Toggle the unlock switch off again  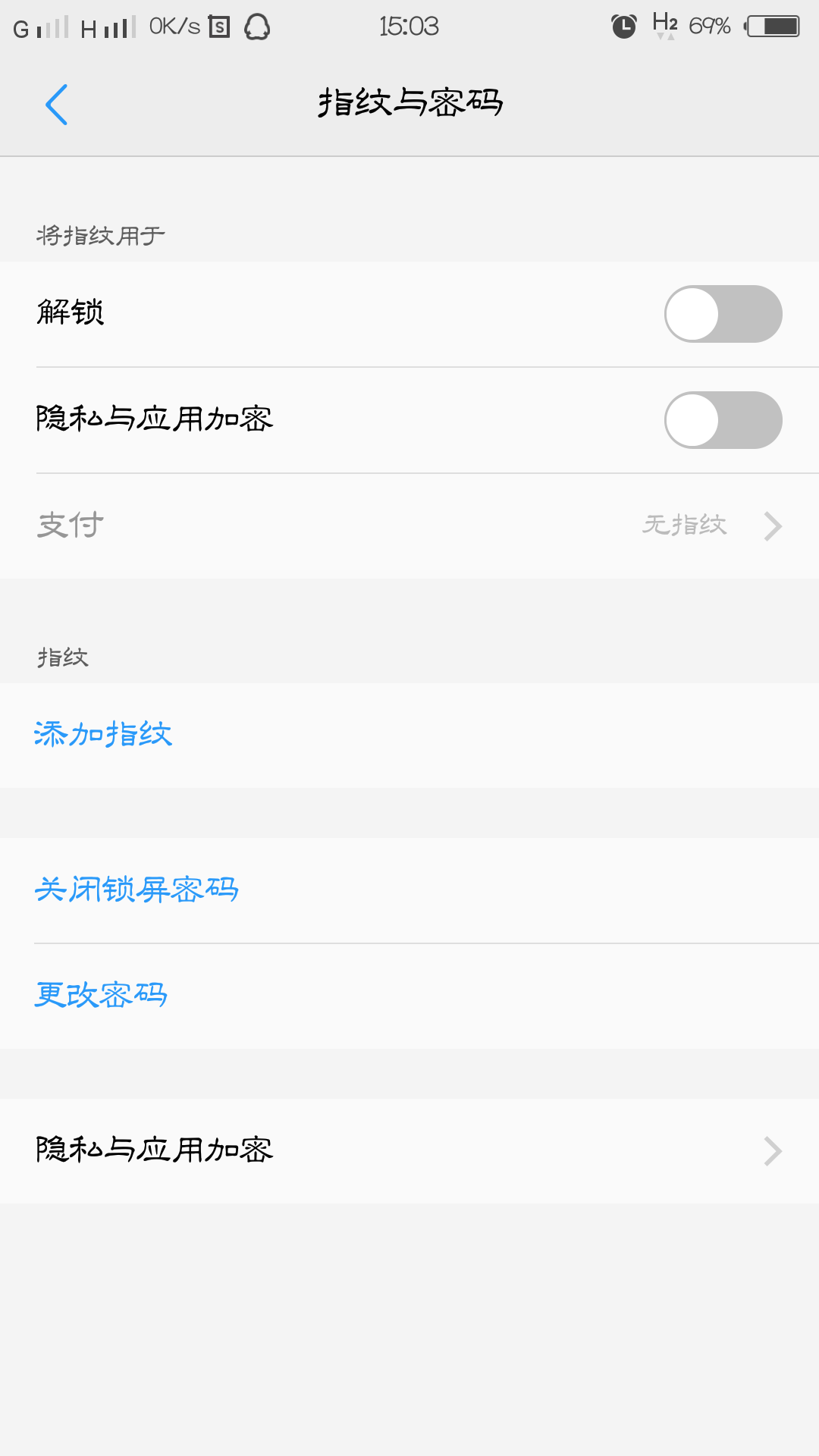723,313
